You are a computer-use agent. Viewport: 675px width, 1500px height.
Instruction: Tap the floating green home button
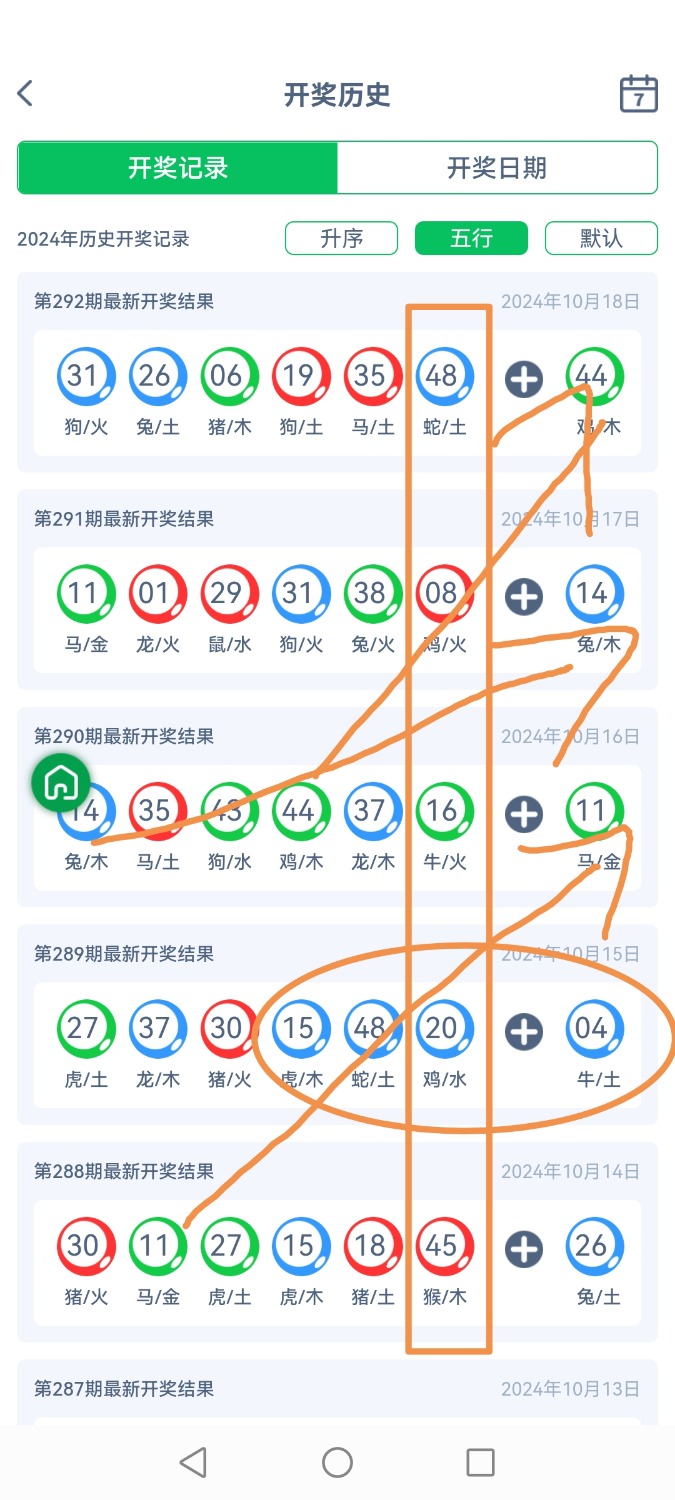coord(61,783)
